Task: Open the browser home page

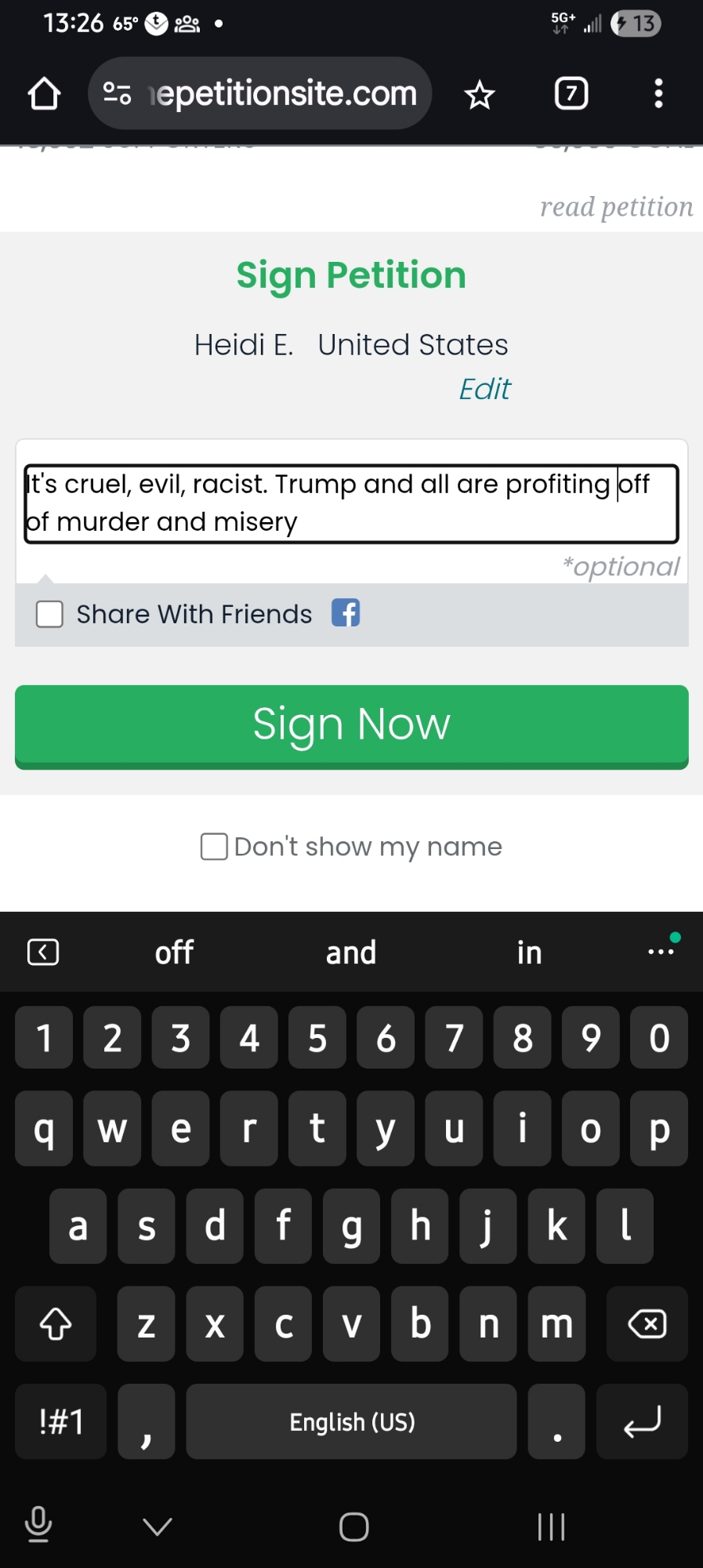Action: (x=44, y=94)
